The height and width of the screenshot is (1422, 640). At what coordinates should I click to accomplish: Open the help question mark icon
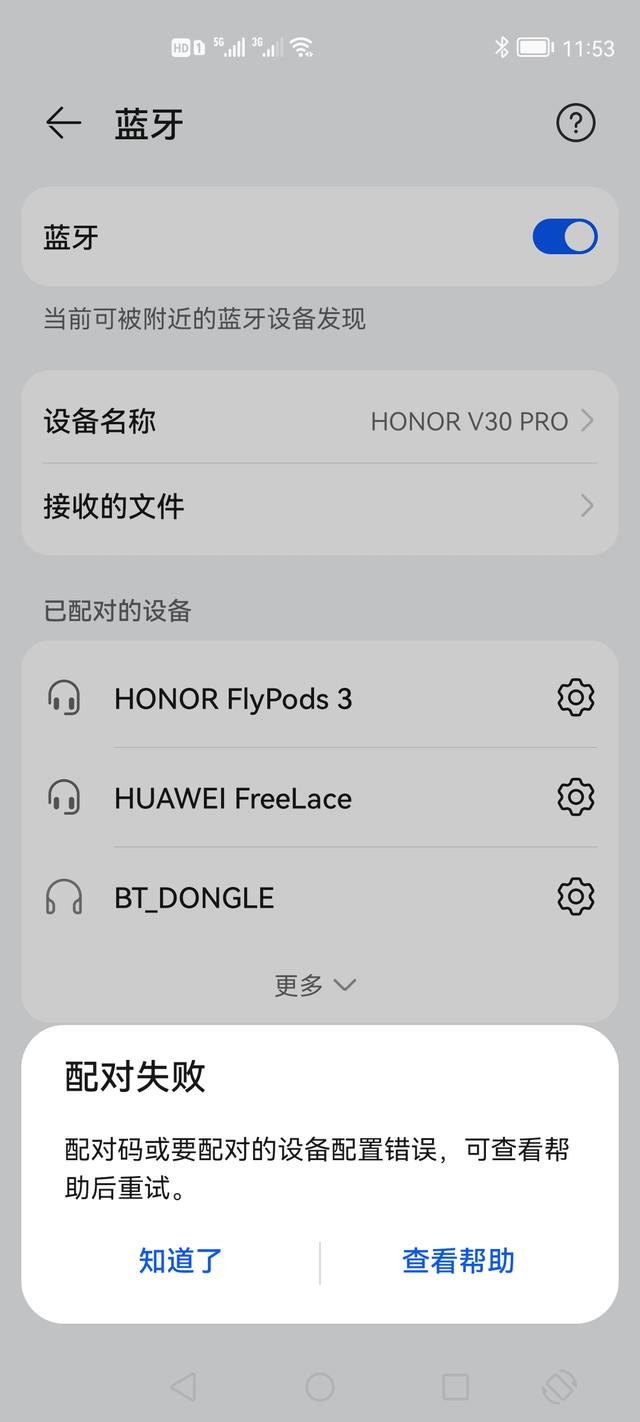575,123
